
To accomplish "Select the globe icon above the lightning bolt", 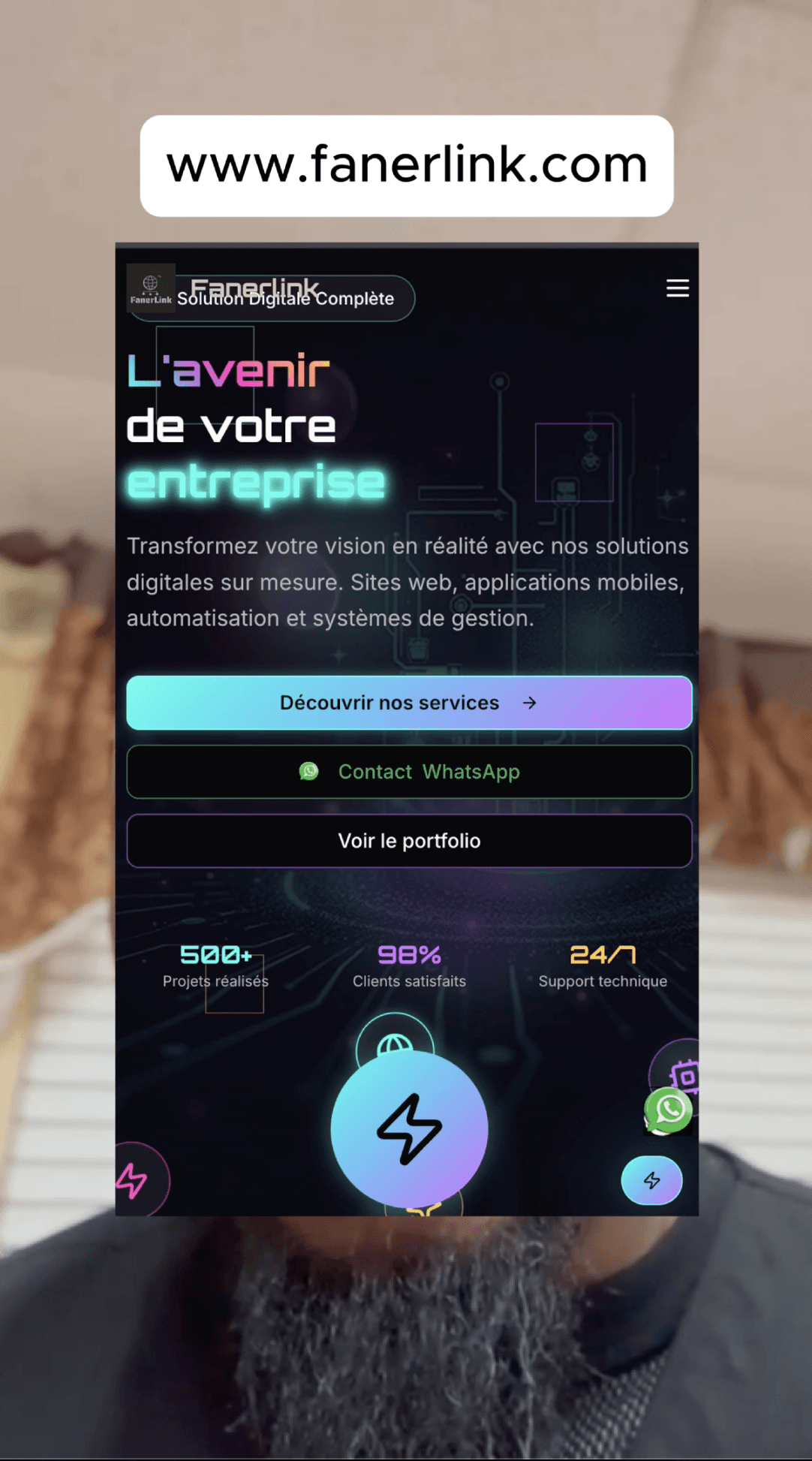I will [395, 1043].
